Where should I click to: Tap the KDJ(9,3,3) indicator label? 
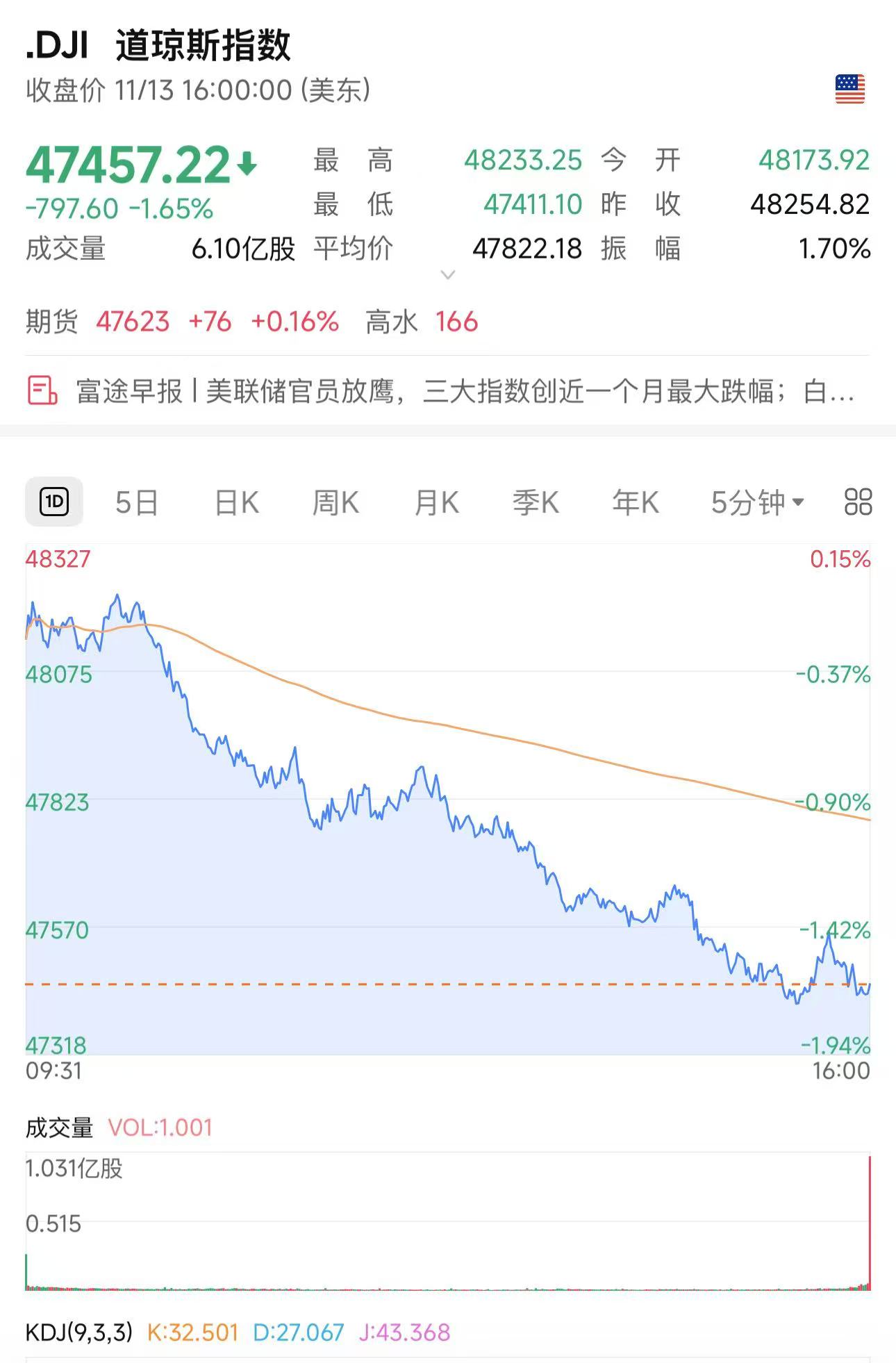(x=79, y=1332)
